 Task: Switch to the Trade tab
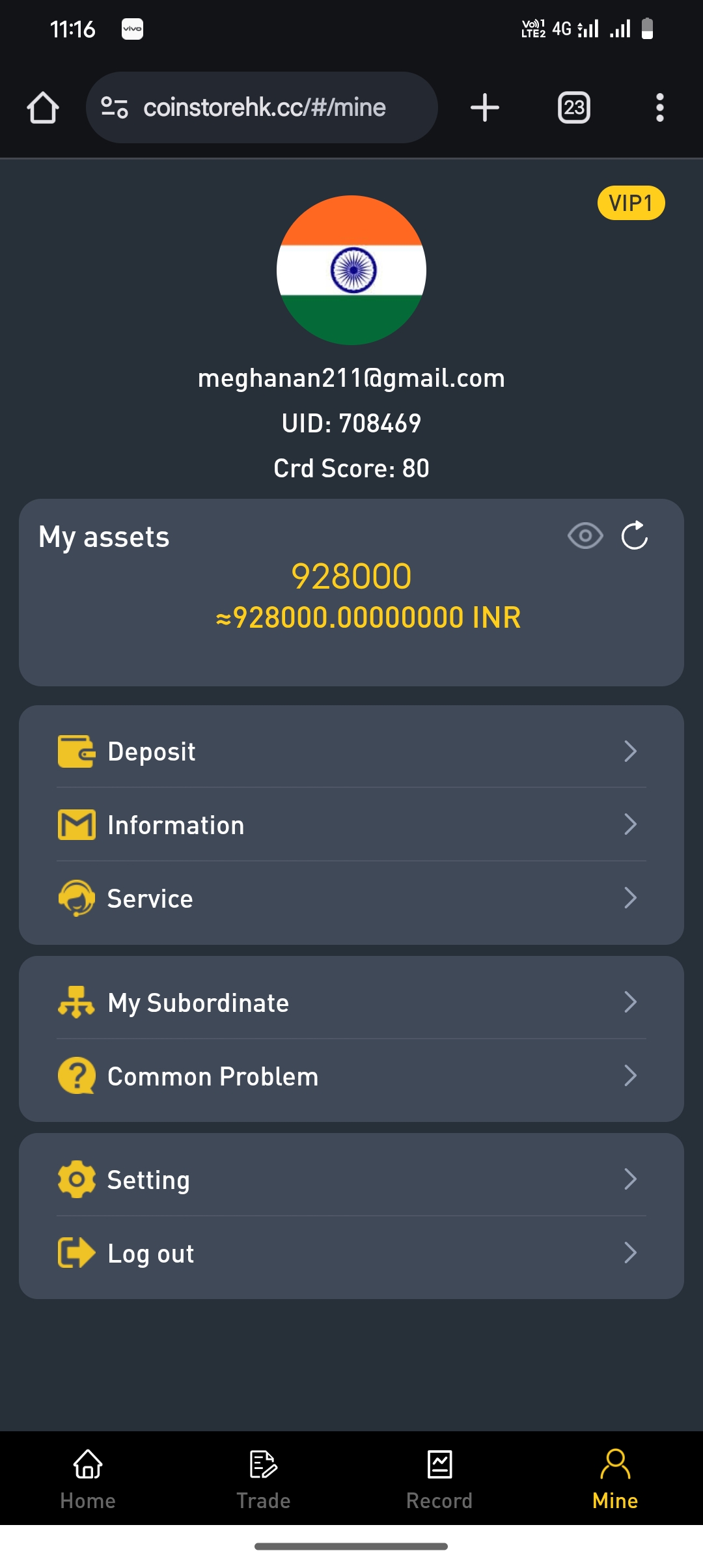click(x=264, y=1478)
